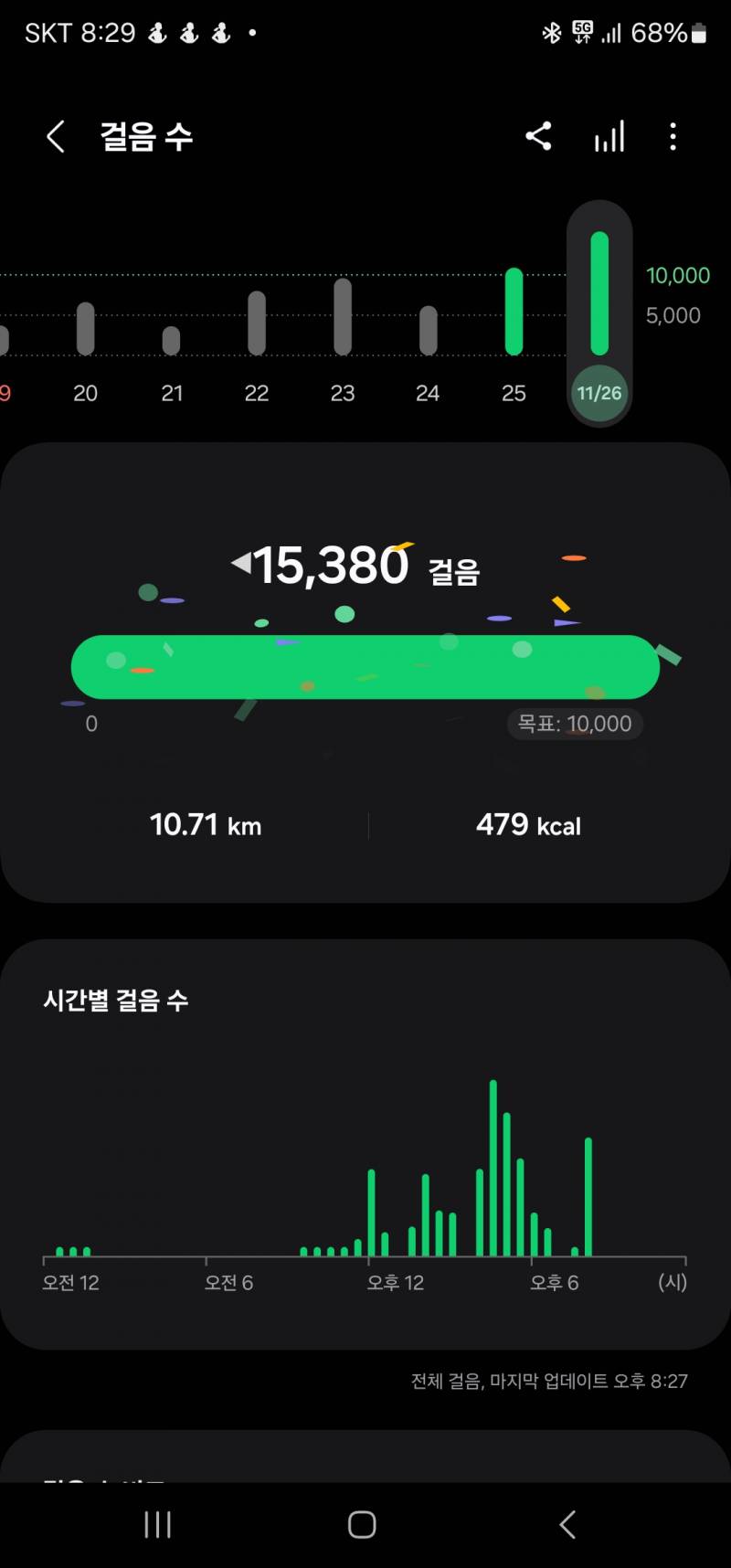
Task: Open the trends chart view icon
Action: [x=609, y=135]
